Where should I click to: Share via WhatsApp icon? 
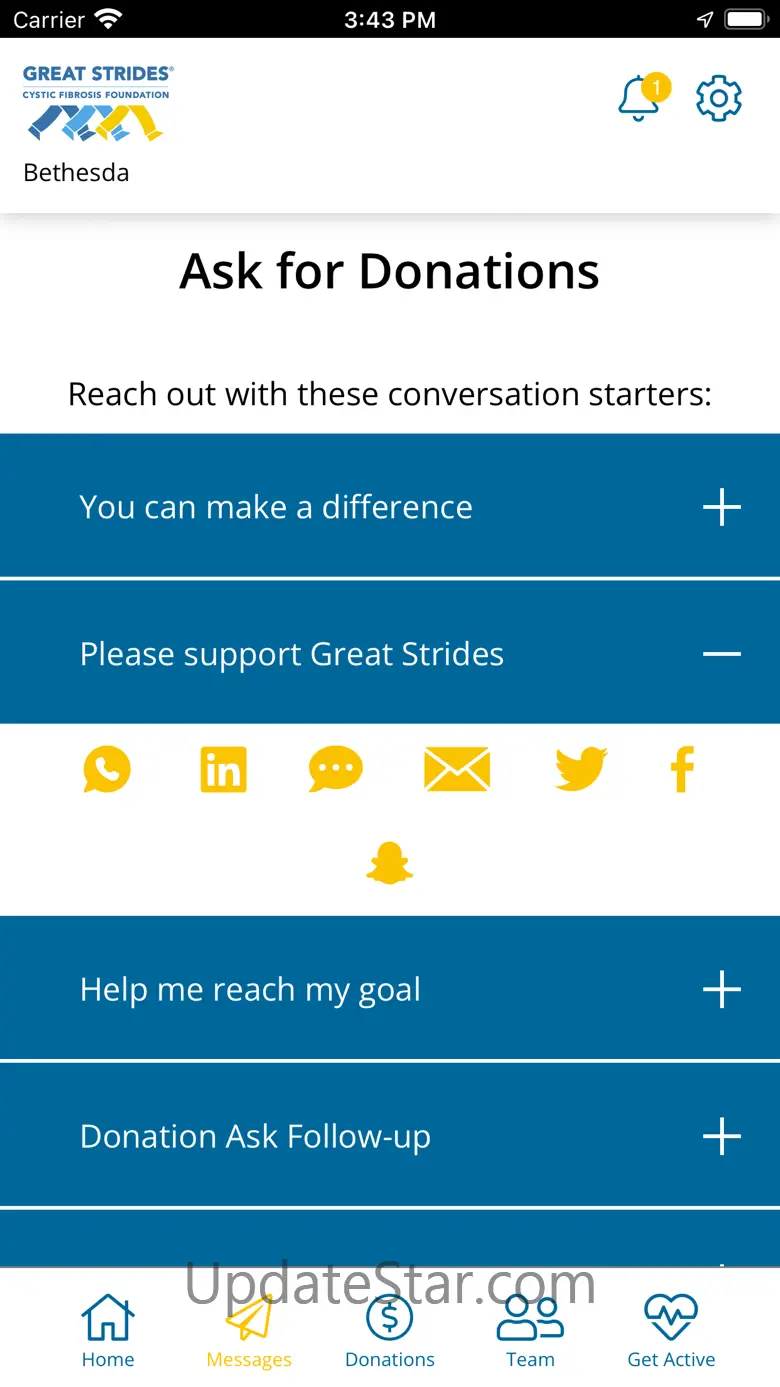[x=107, y=770]
